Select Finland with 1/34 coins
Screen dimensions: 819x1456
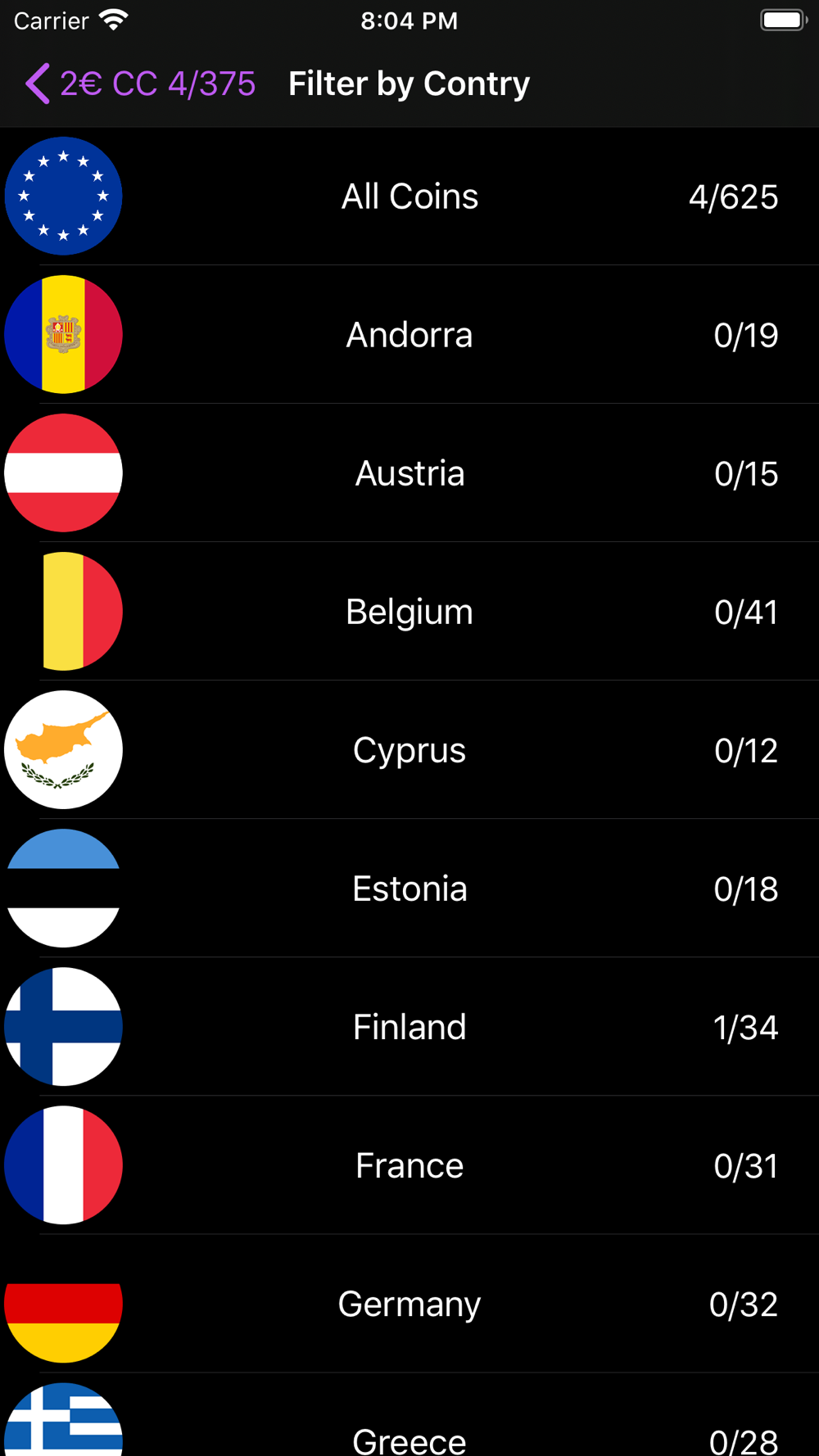(x=409, y=1027)
